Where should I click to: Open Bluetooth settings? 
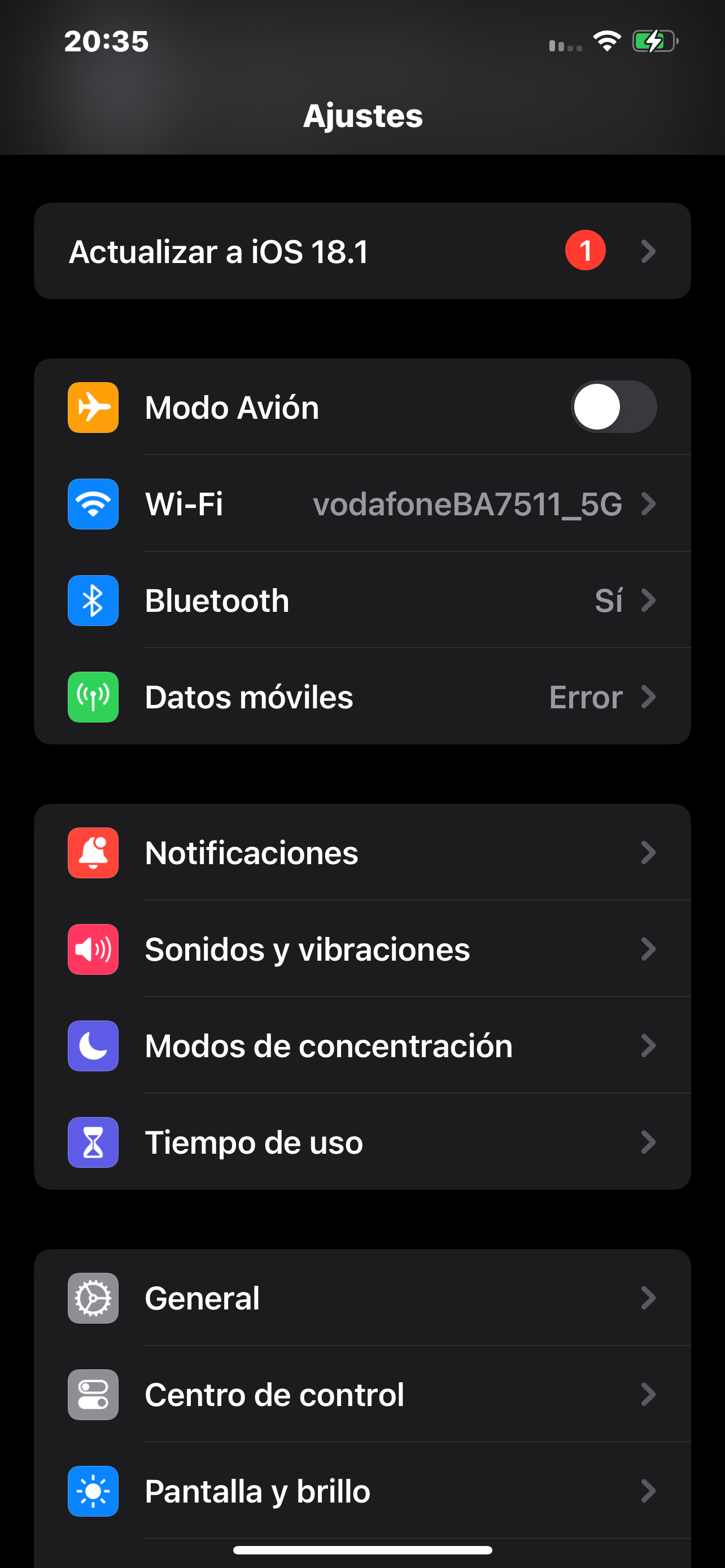(x=361, y=600)
